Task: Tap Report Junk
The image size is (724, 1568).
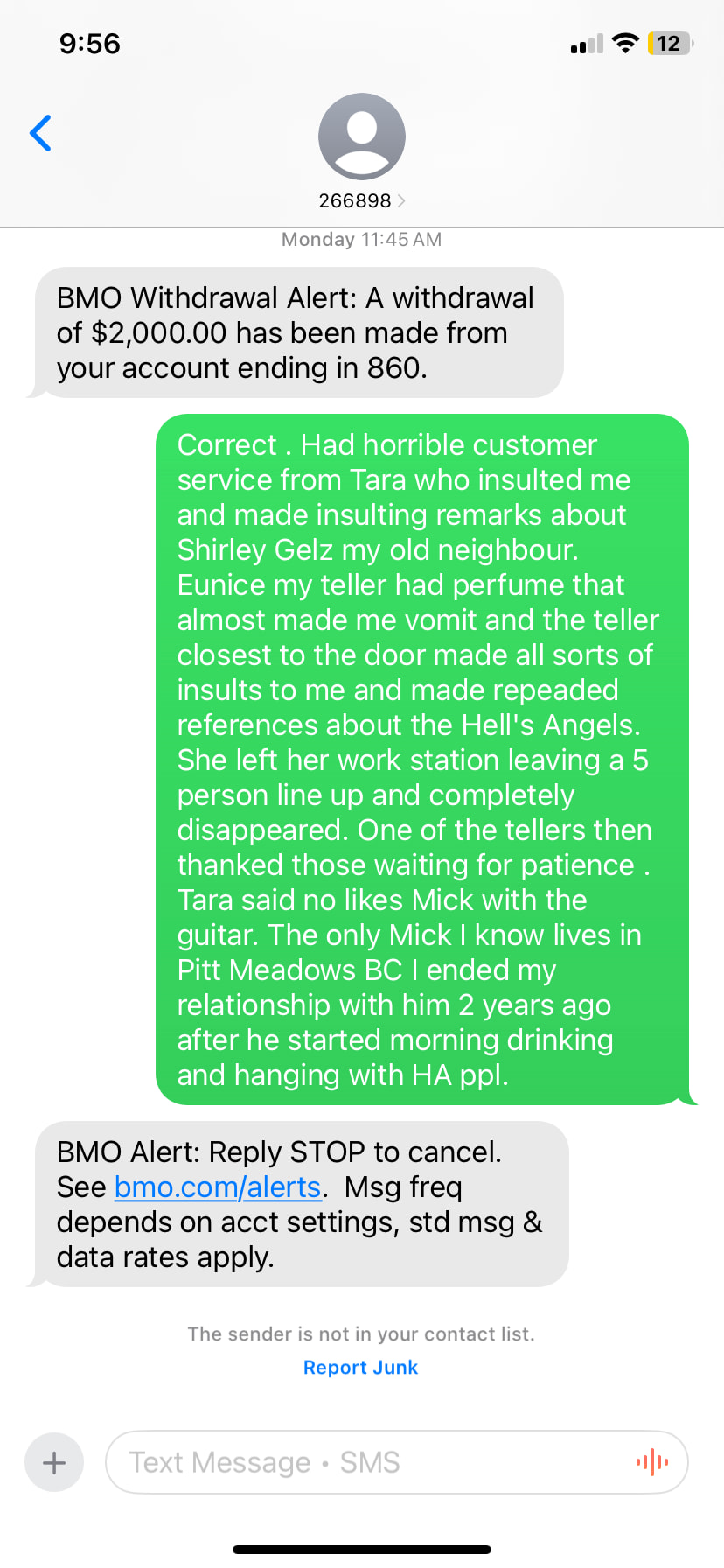Action: coord(360,1367)
